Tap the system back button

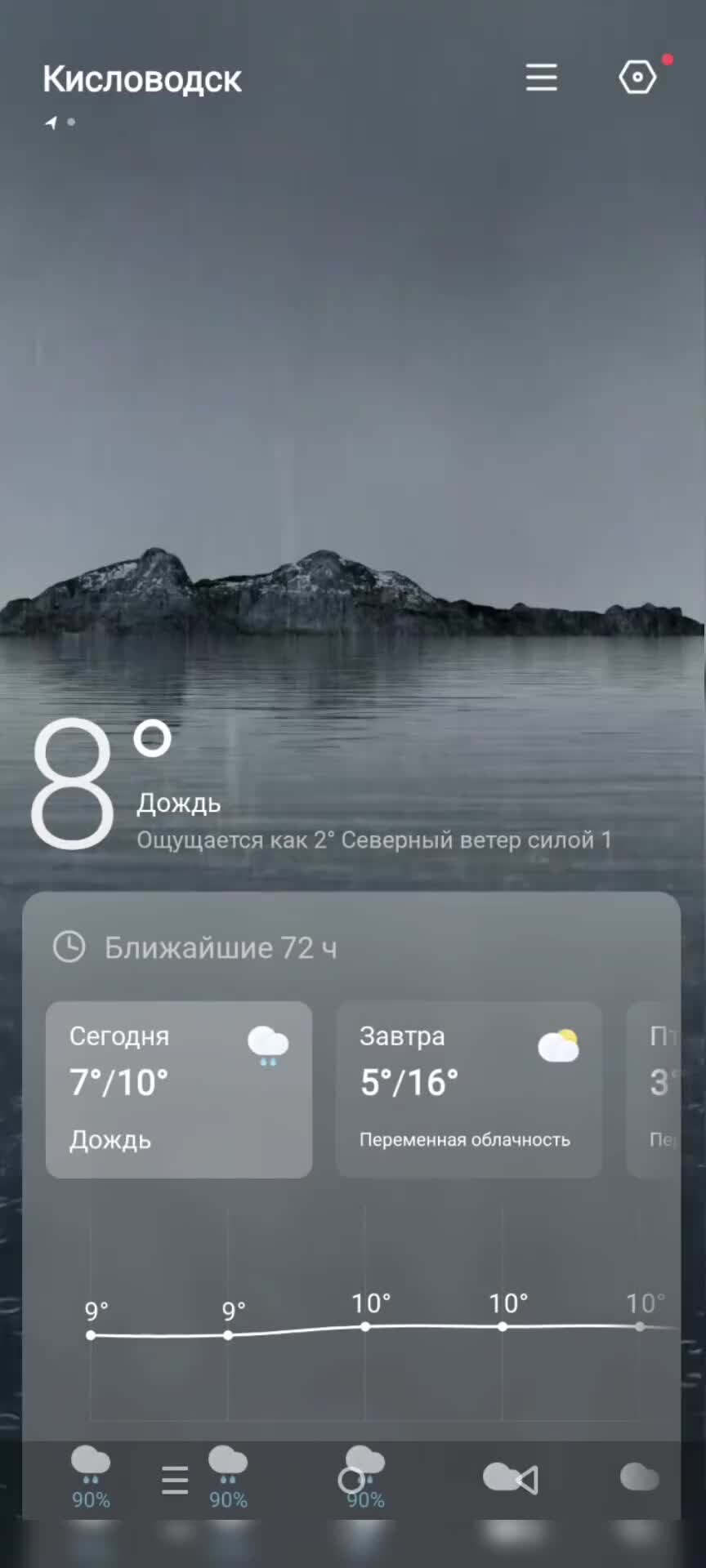click(527, 1480)
